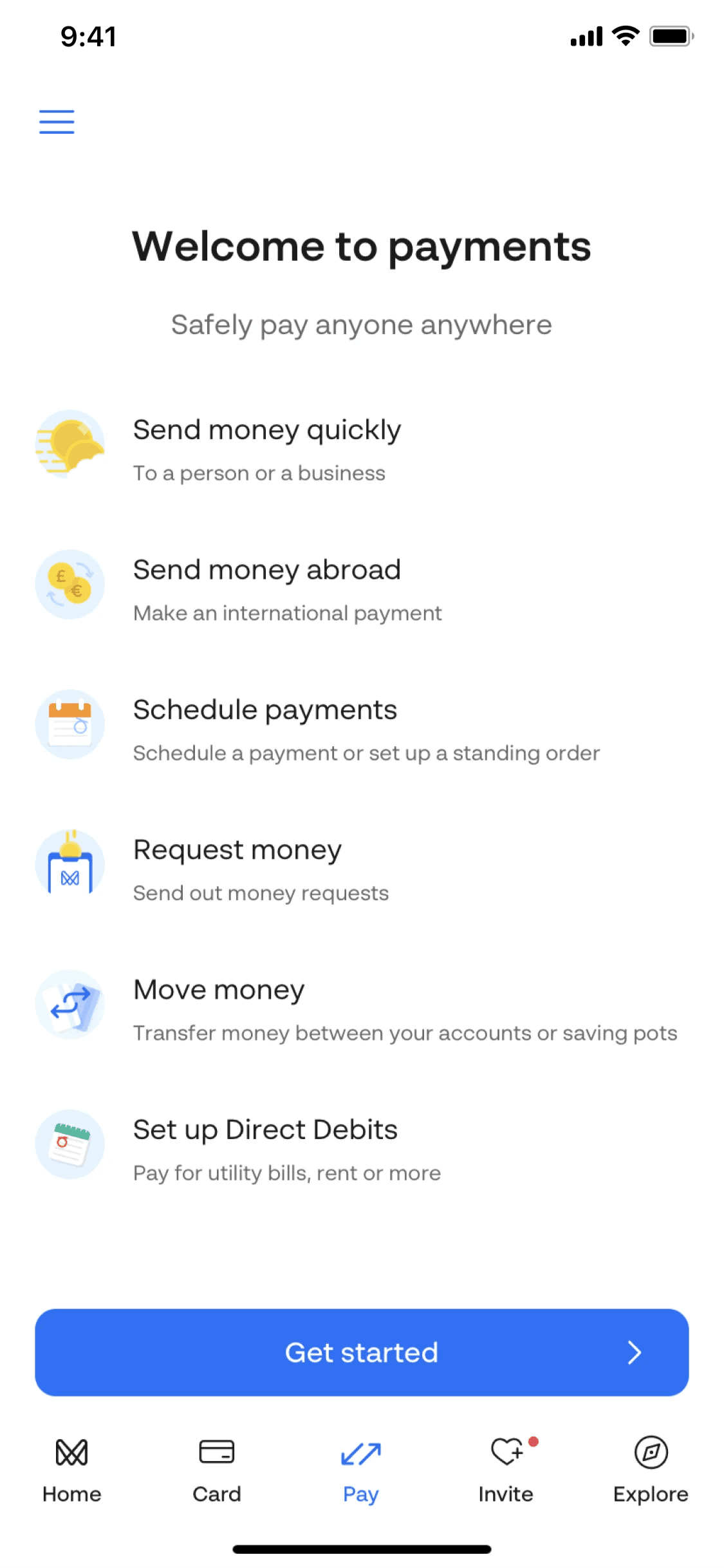Open the hamburger menu

coord(57,122)
